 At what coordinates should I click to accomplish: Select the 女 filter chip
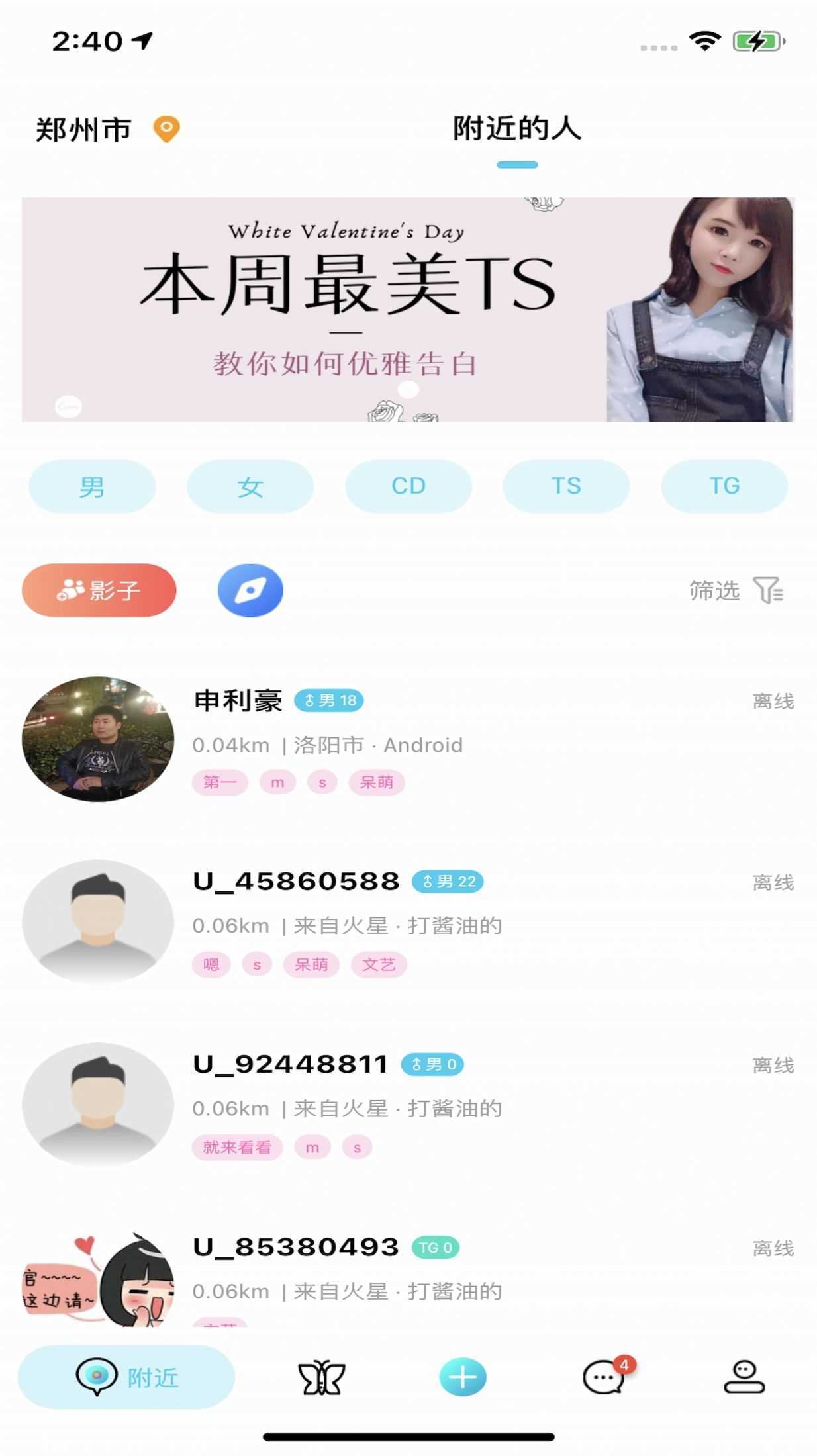250,486
